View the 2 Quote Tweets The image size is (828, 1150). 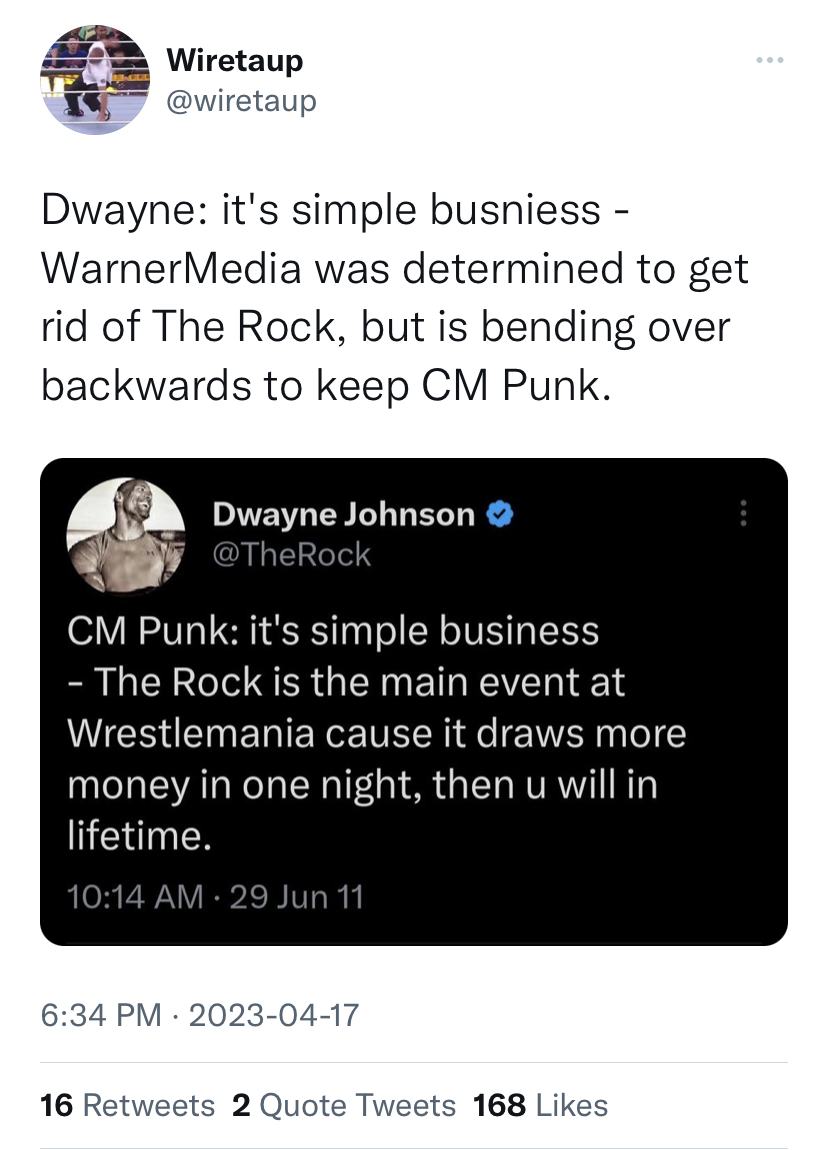click(x=343, y=1105)
